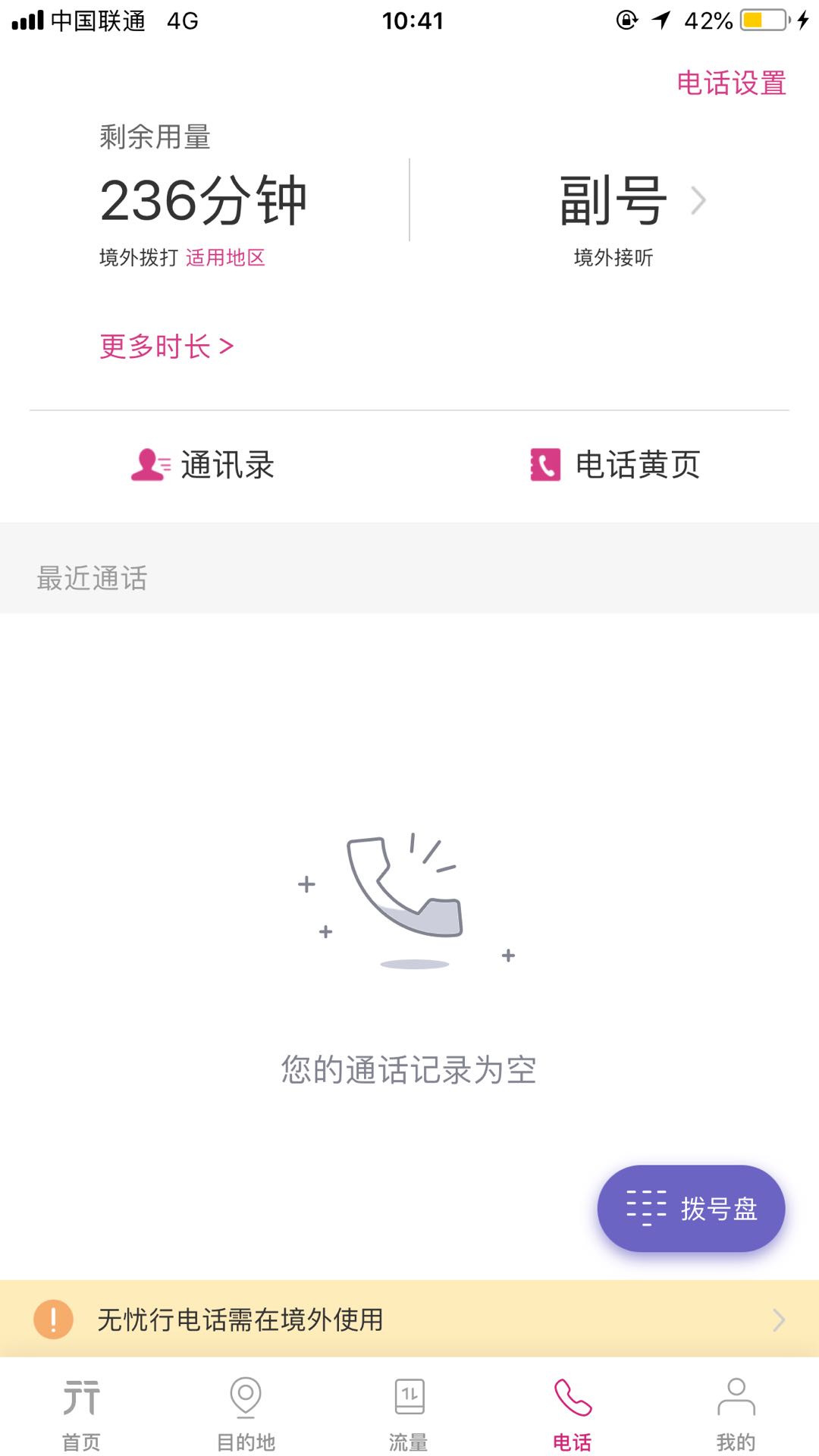Screen dimensions: 819x1456
Task: Open 电话设置 phone settings
Action: coord(731,83)
